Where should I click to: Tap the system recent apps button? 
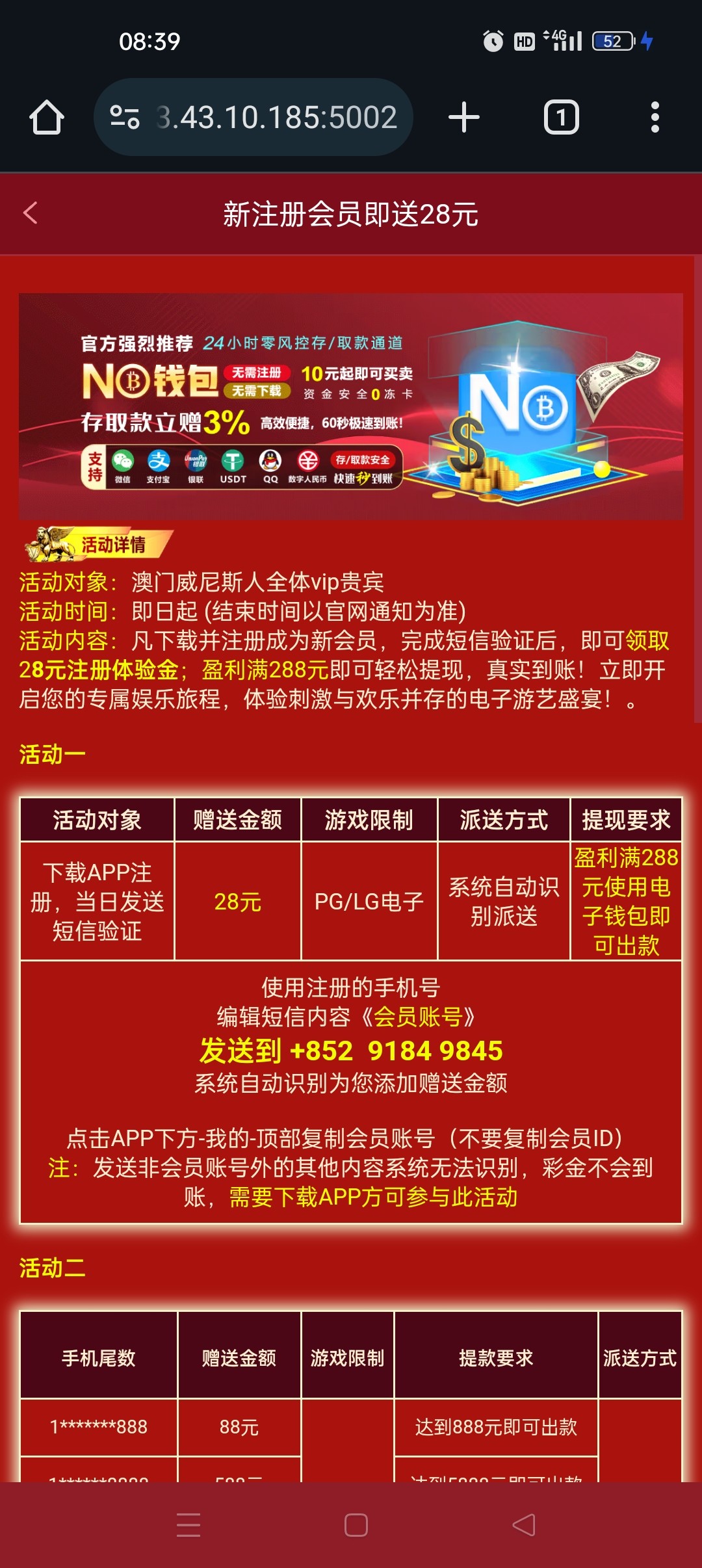coord(188,1524)
